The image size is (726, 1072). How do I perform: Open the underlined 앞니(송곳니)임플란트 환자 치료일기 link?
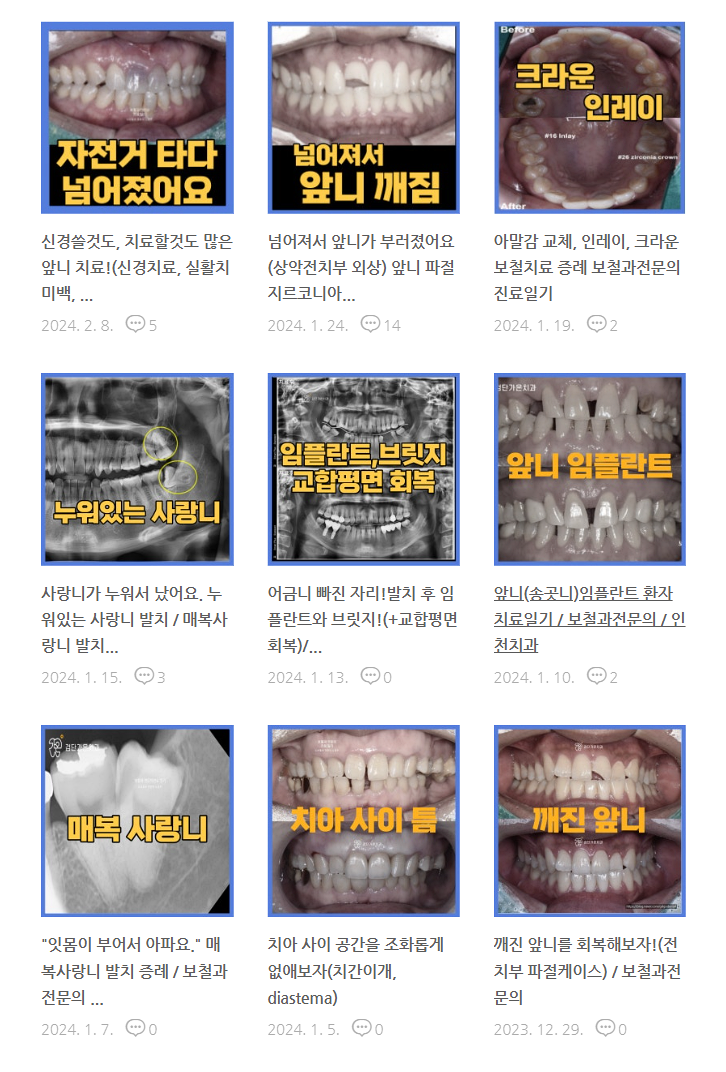tap(589, 619)
